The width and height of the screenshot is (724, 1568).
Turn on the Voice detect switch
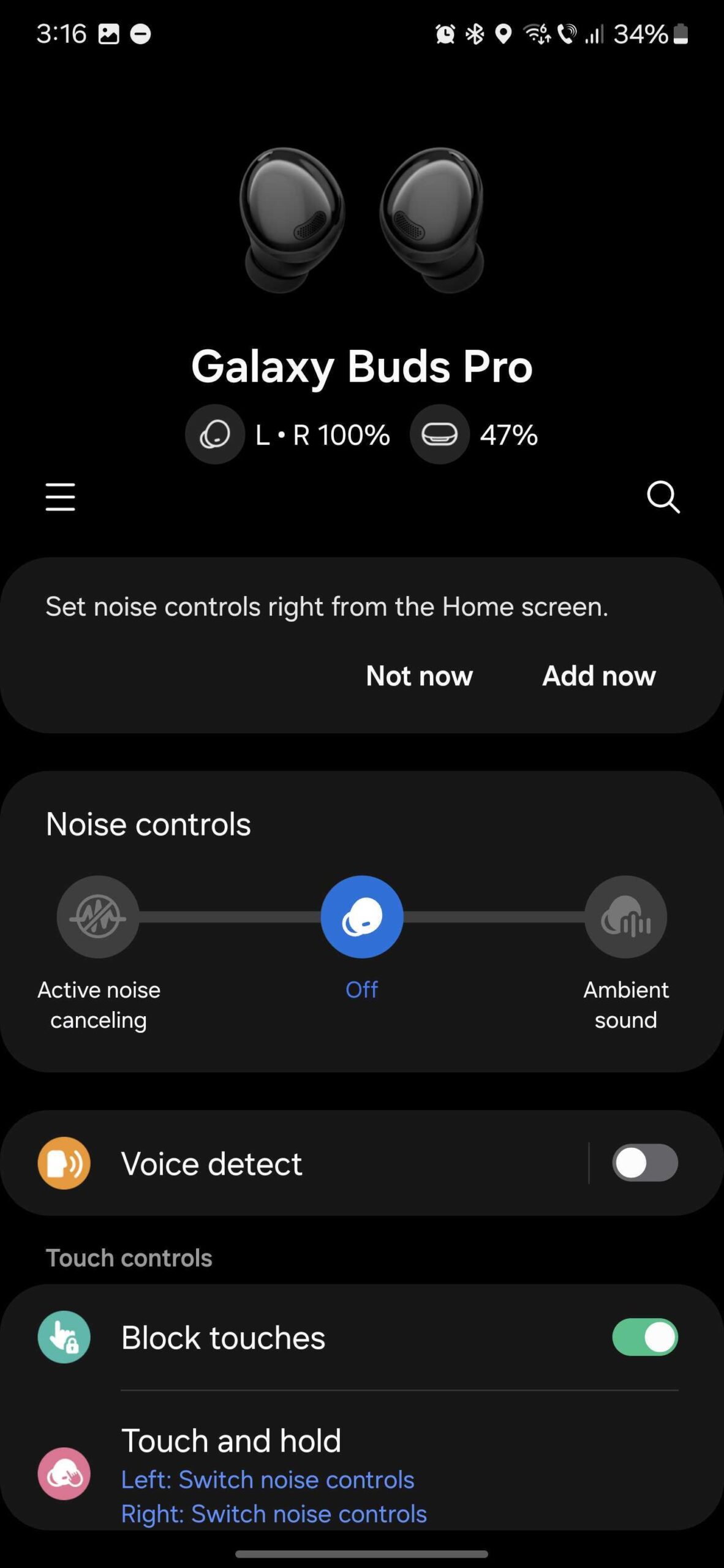[x=644, y=1163]
